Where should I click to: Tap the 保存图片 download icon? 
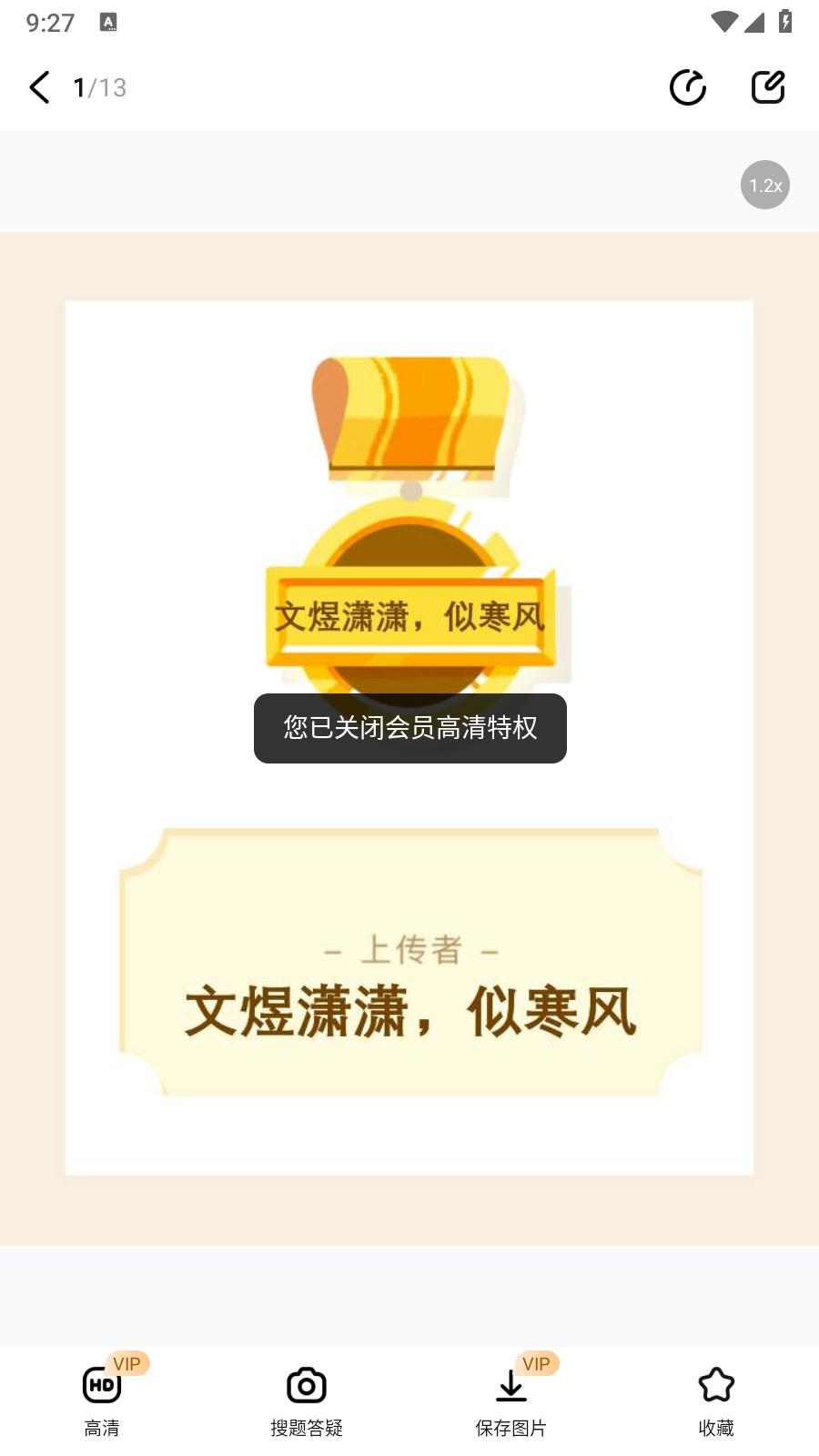[511, 1384]
